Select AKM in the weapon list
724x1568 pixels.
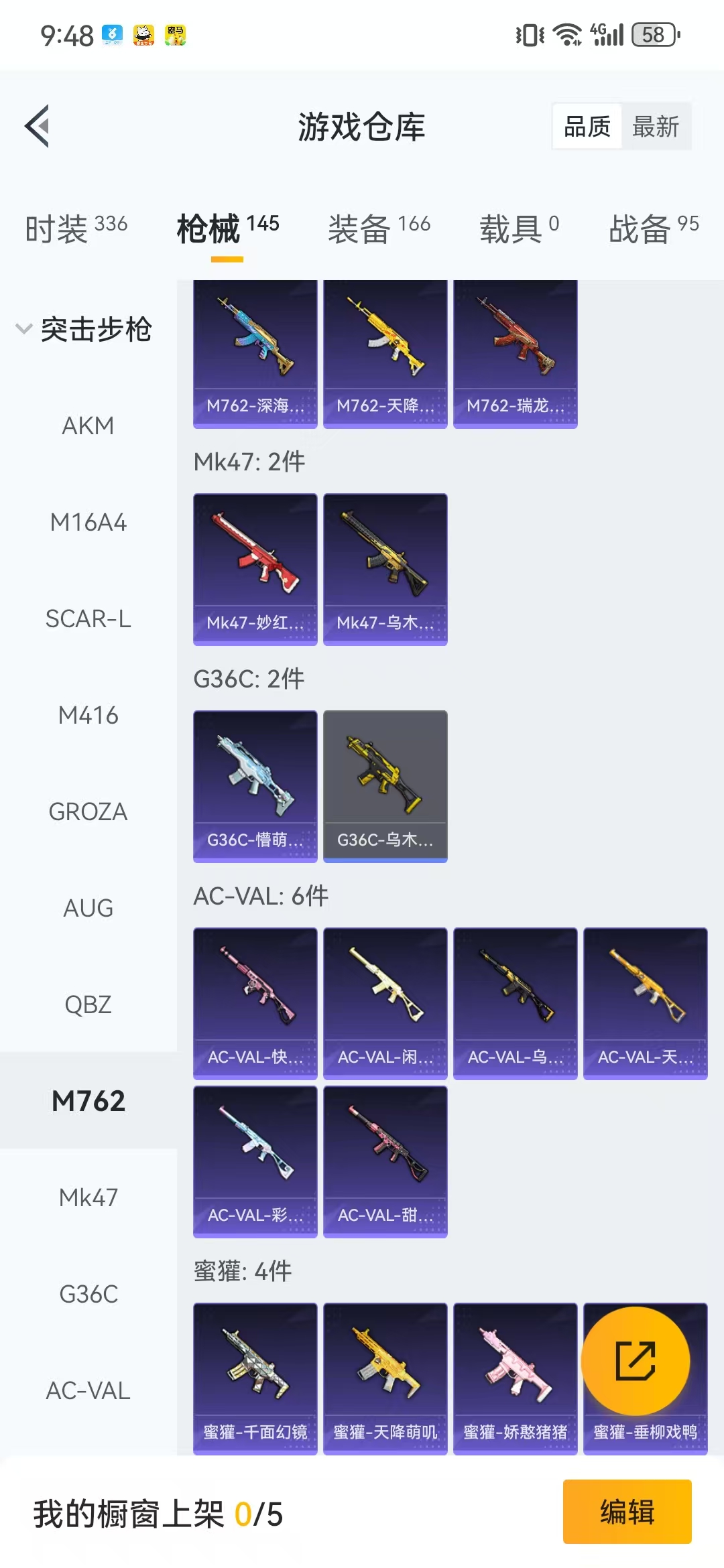88,426
